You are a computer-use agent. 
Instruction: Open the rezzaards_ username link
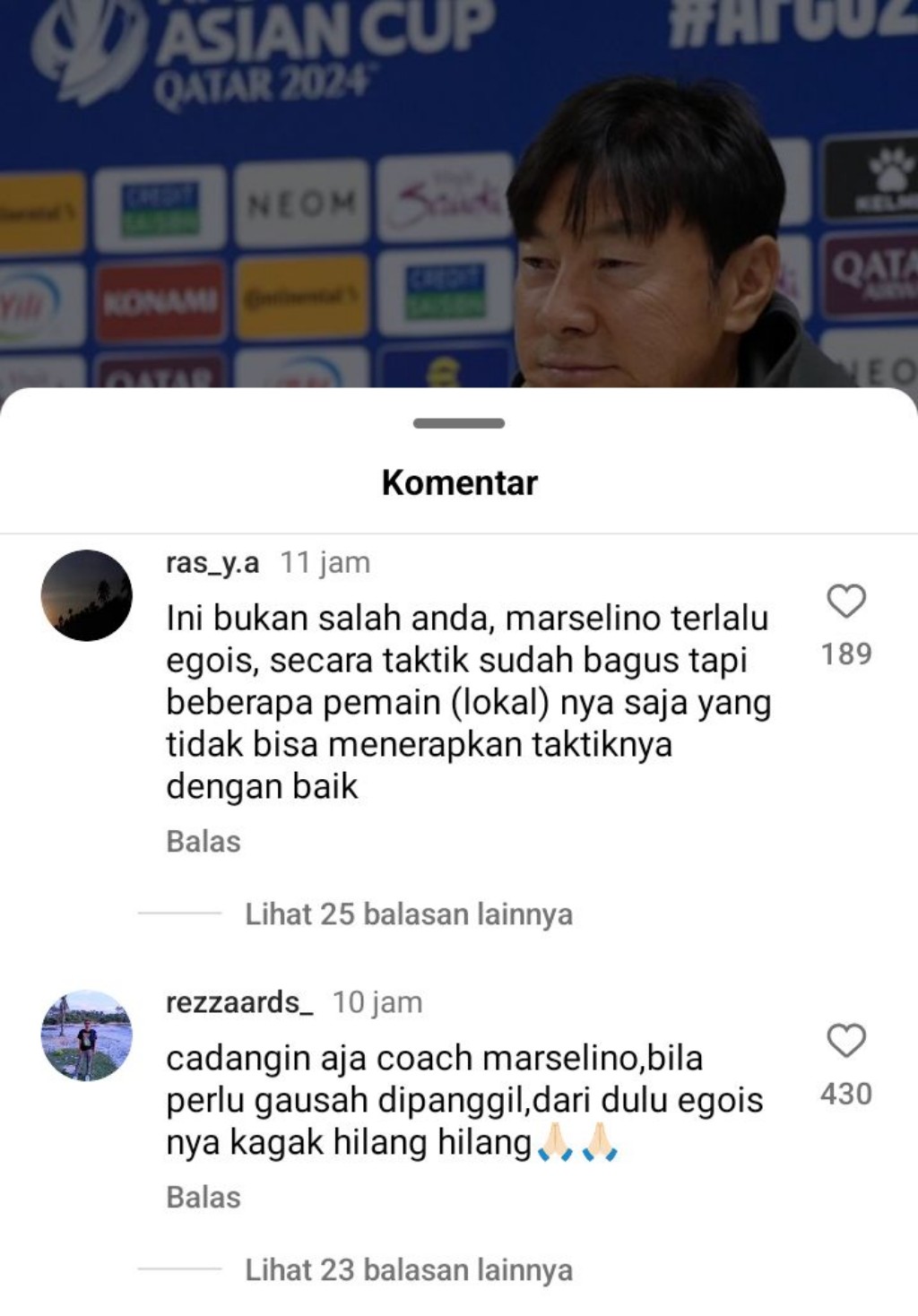pyautogui.click(x=239, y=1001)
